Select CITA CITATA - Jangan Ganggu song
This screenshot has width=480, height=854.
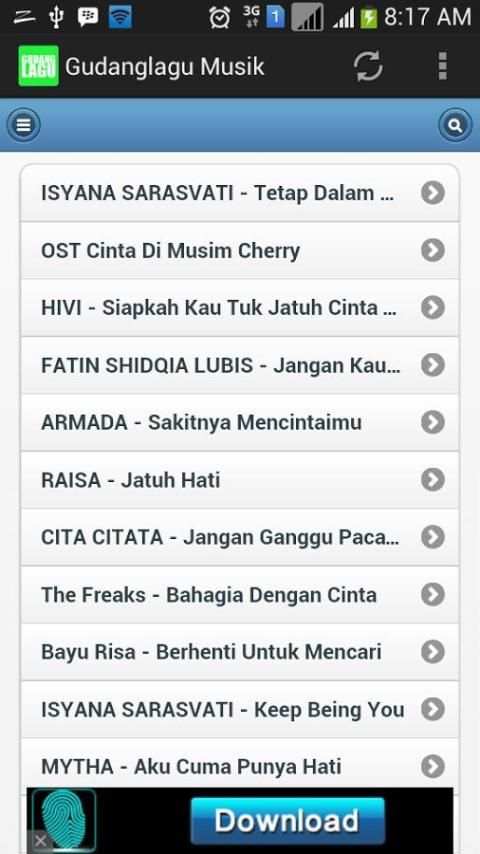pos(240,538)
